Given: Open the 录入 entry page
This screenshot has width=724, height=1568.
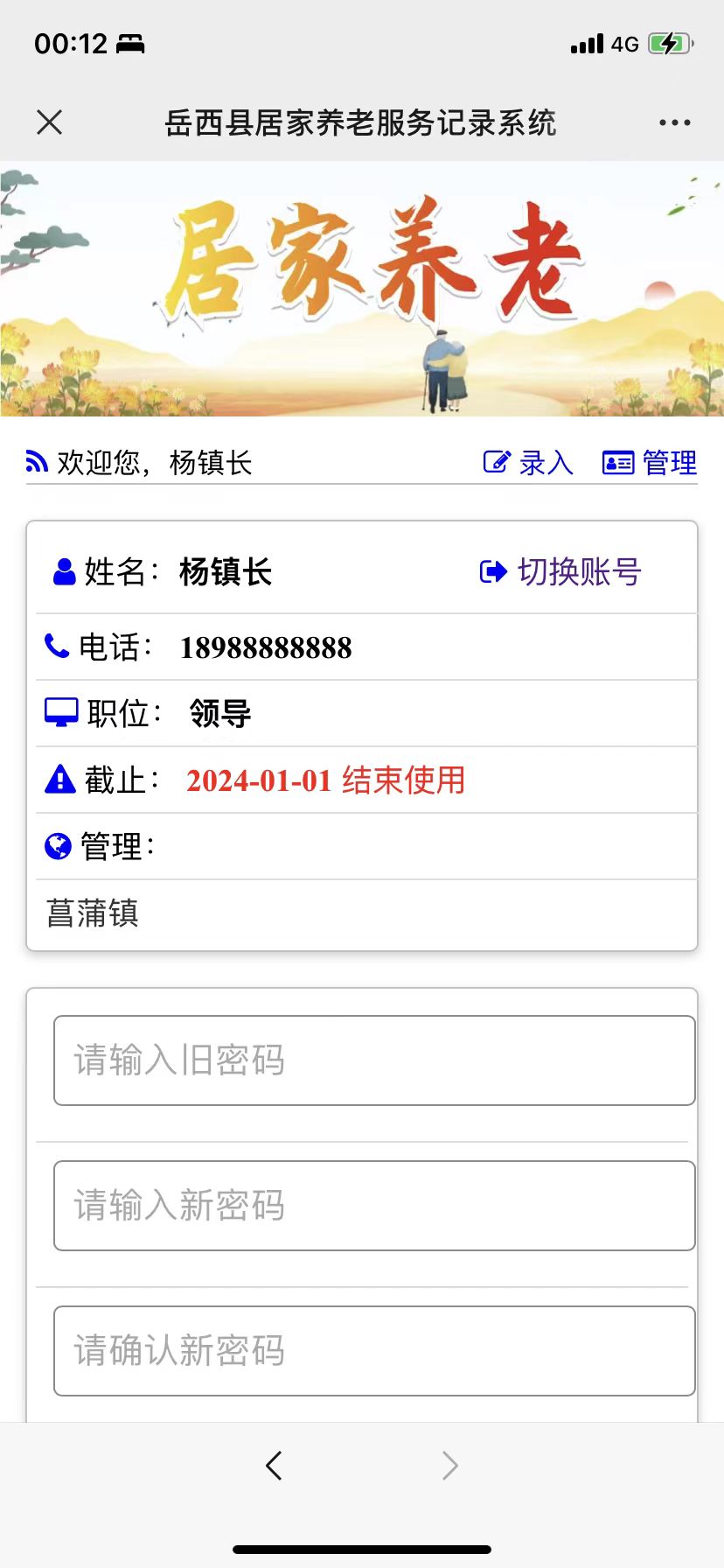Looking at the screenshot, I should tap(529, 462).
